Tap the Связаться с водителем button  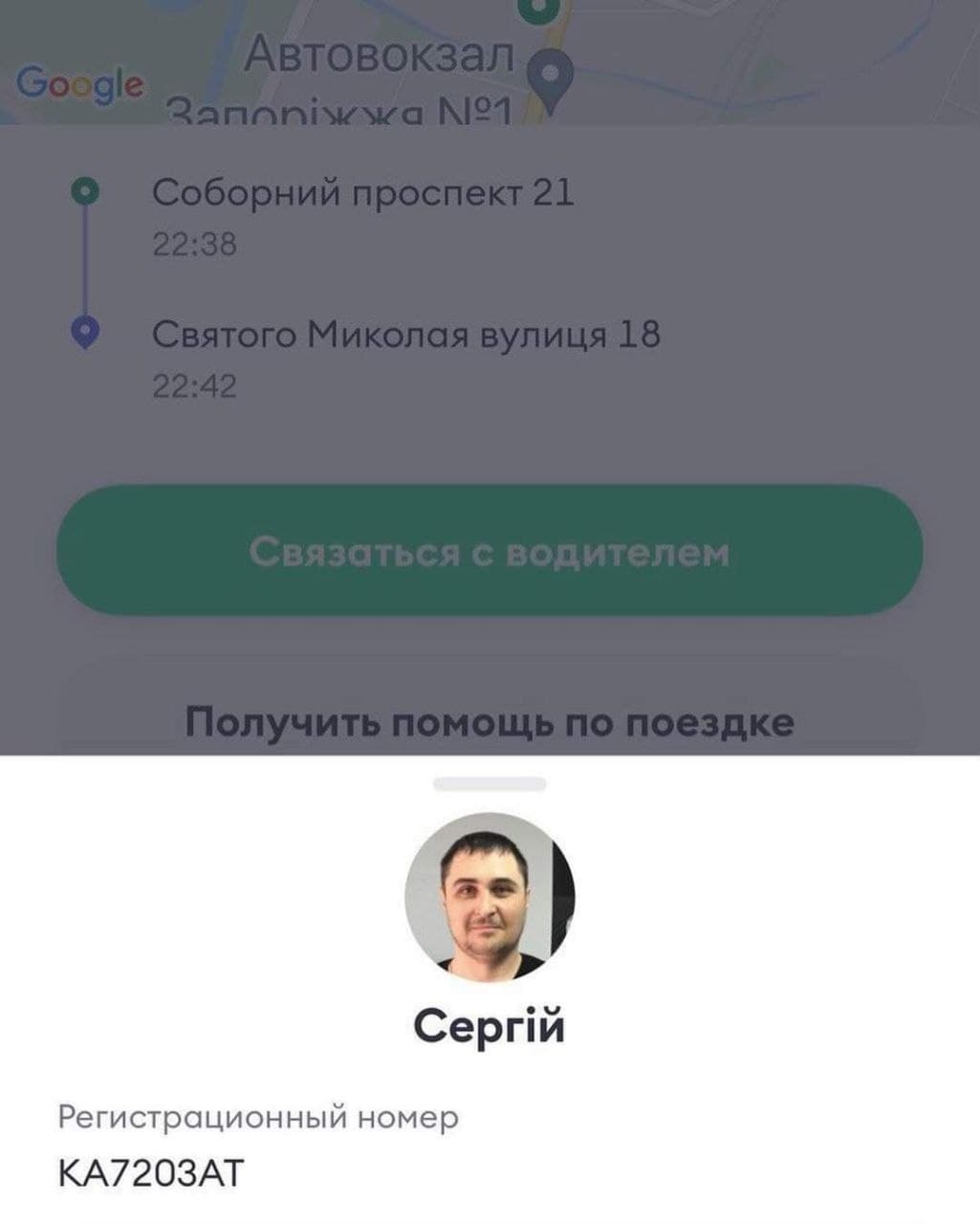(x=490, y=551)
